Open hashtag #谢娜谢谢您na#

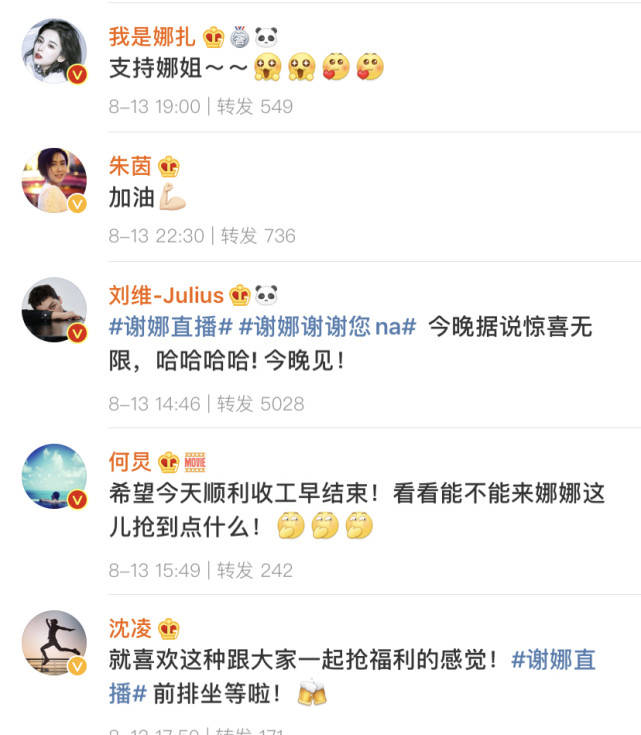point(327,327)
